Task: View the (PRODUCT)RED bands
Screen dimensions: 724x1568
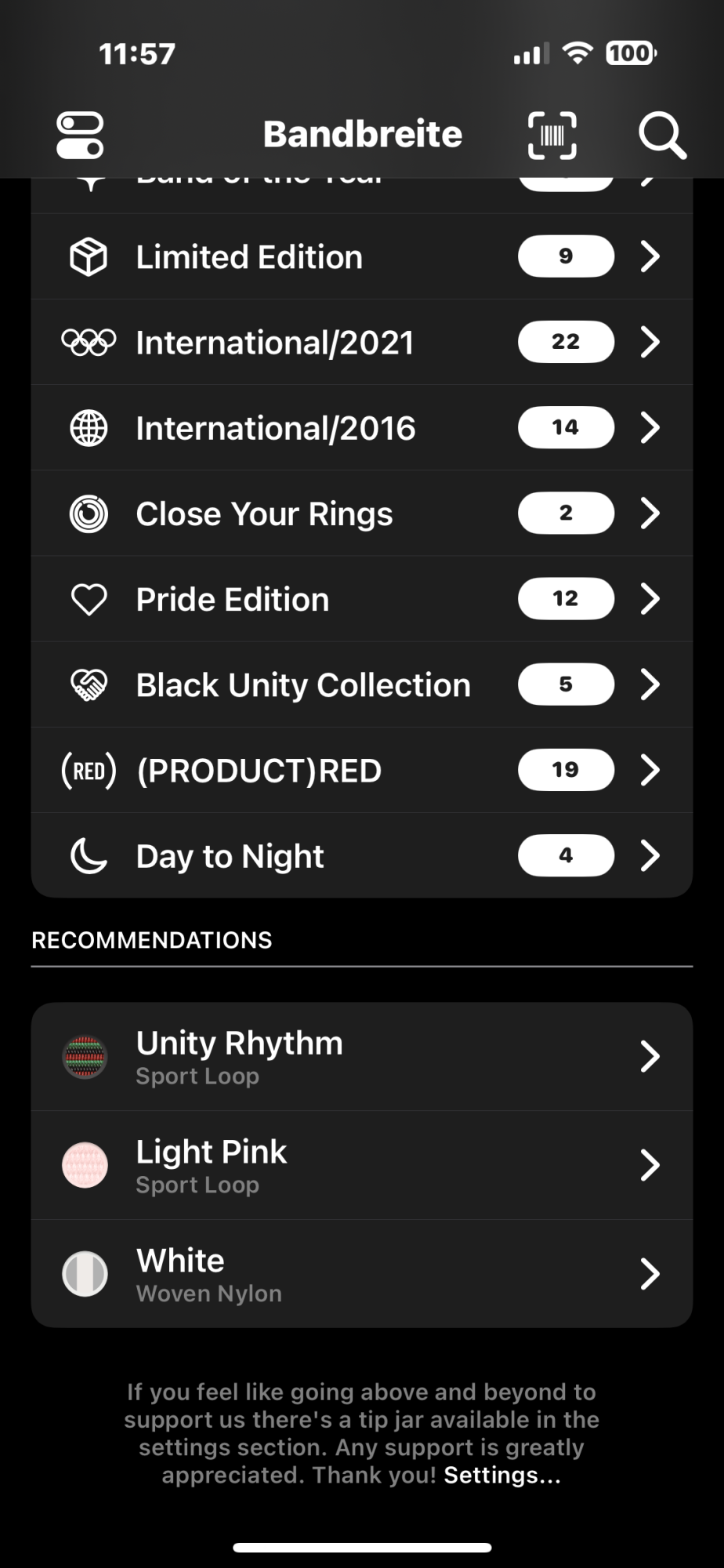Action: click(x=361, y=770)
